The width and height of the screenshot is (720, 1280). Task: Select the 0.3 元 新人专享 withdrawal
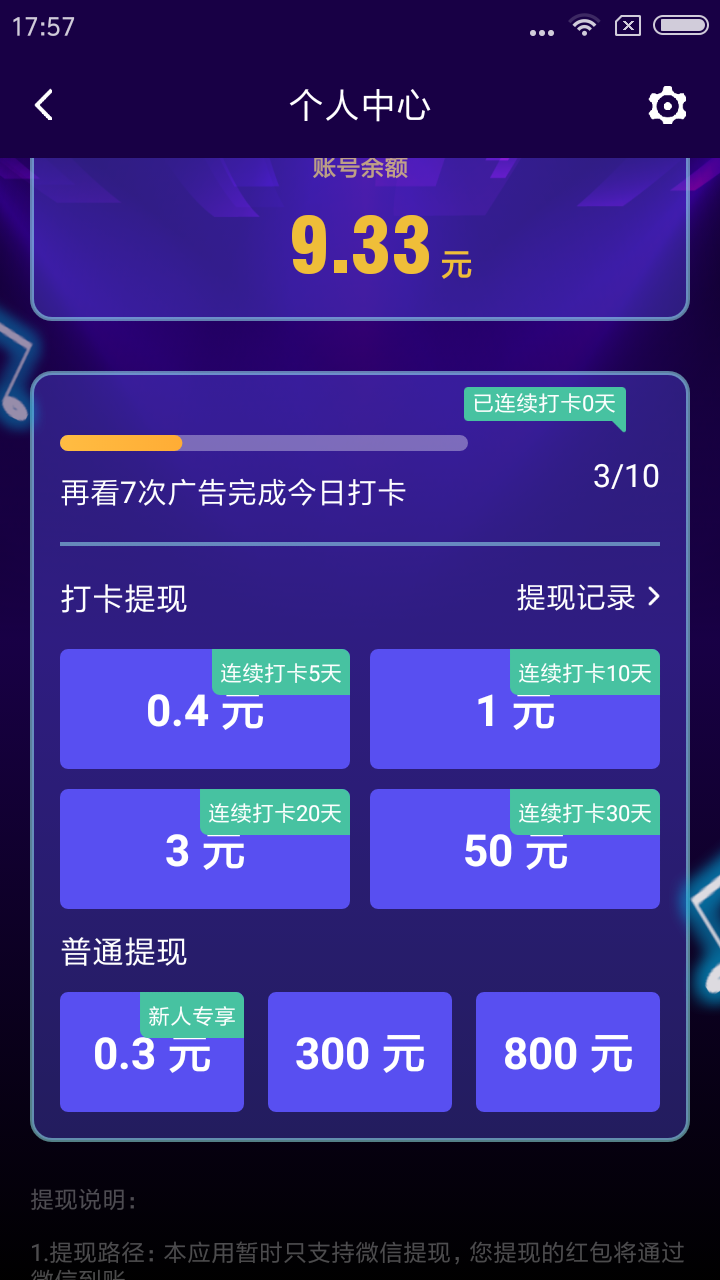click(152, 1052)
